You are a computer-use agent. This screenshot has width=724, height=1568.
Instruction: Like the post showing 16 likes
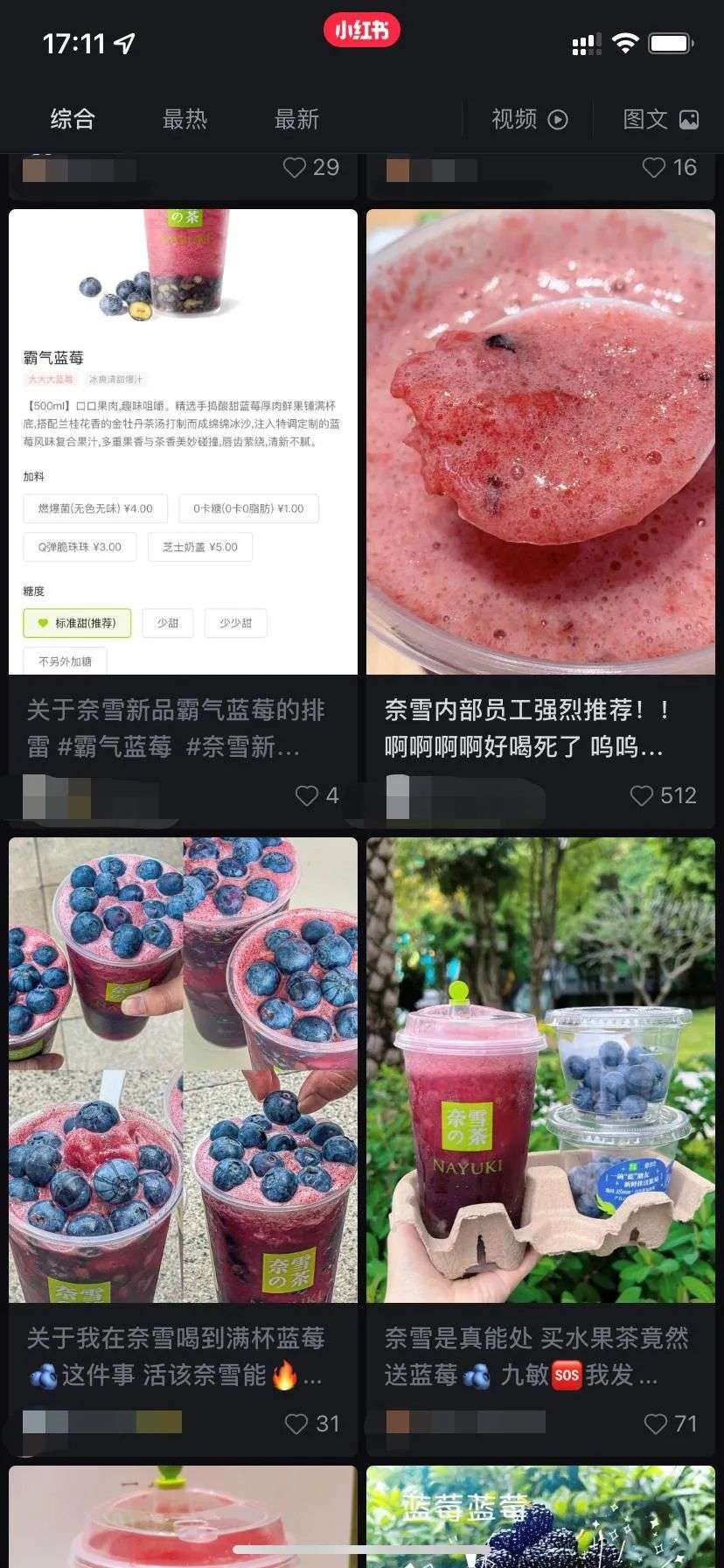click(x=654, y=167)
